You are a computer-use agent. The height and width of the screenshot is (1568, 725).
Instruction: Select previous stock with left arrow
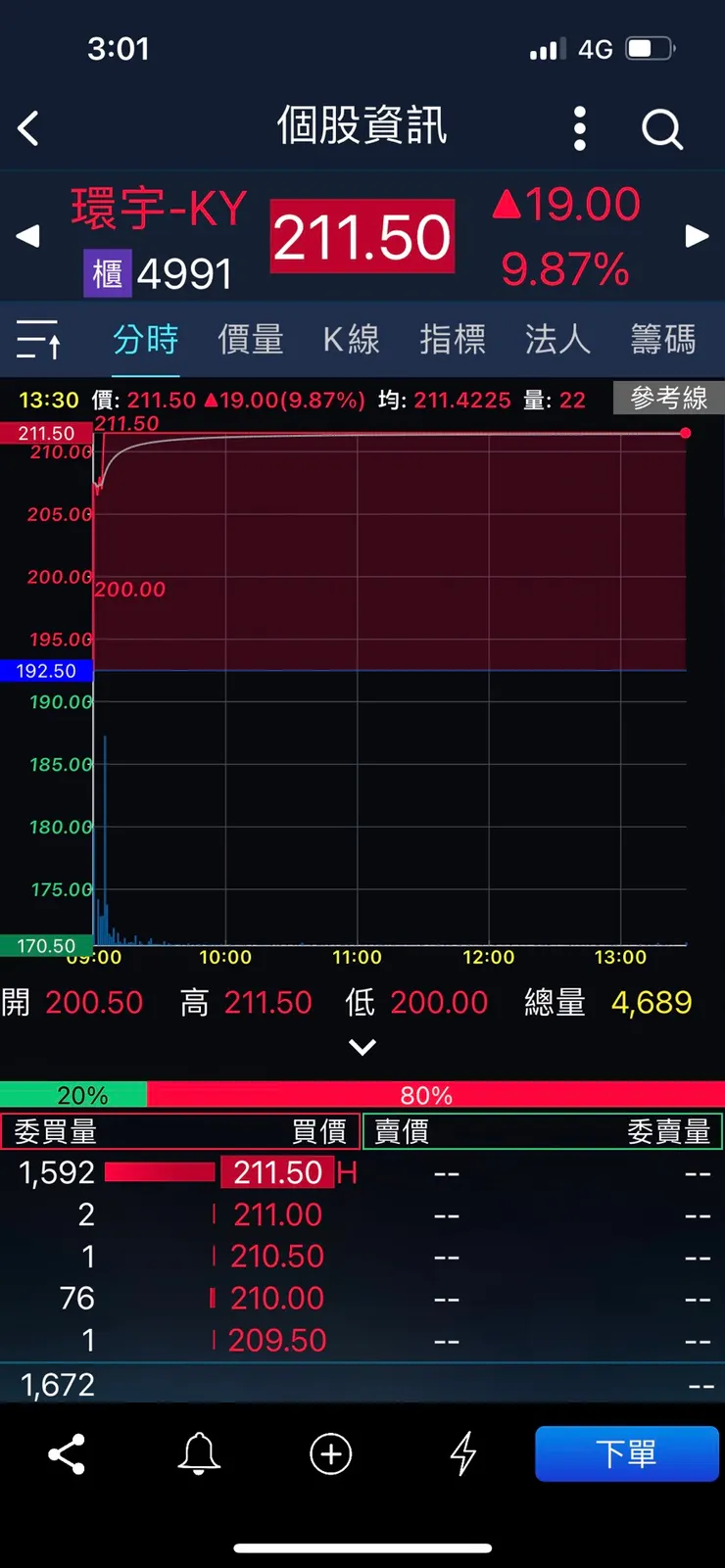click(x=27, y=235)
